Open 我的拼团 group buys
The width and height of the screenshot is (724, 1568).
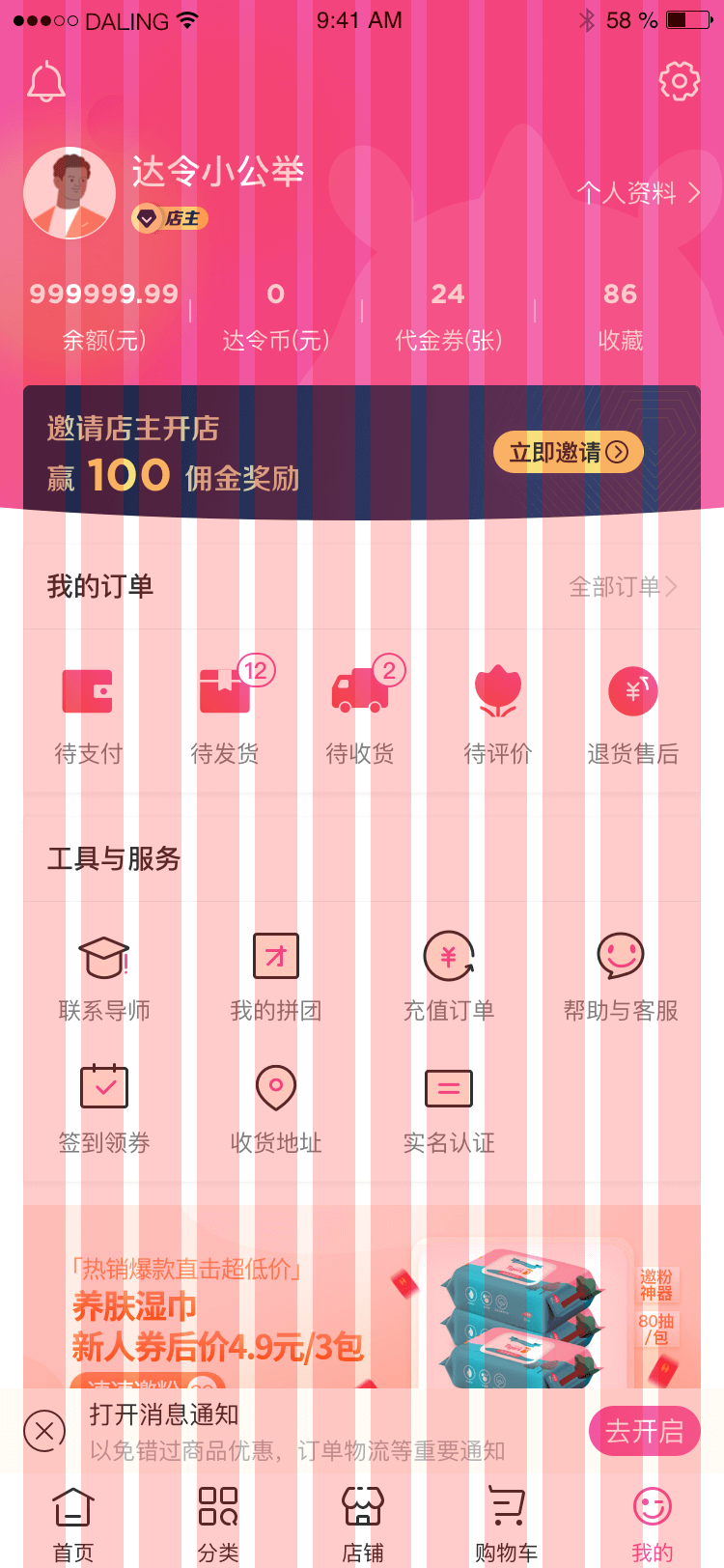pyautogui.click(x=276, y=977)
